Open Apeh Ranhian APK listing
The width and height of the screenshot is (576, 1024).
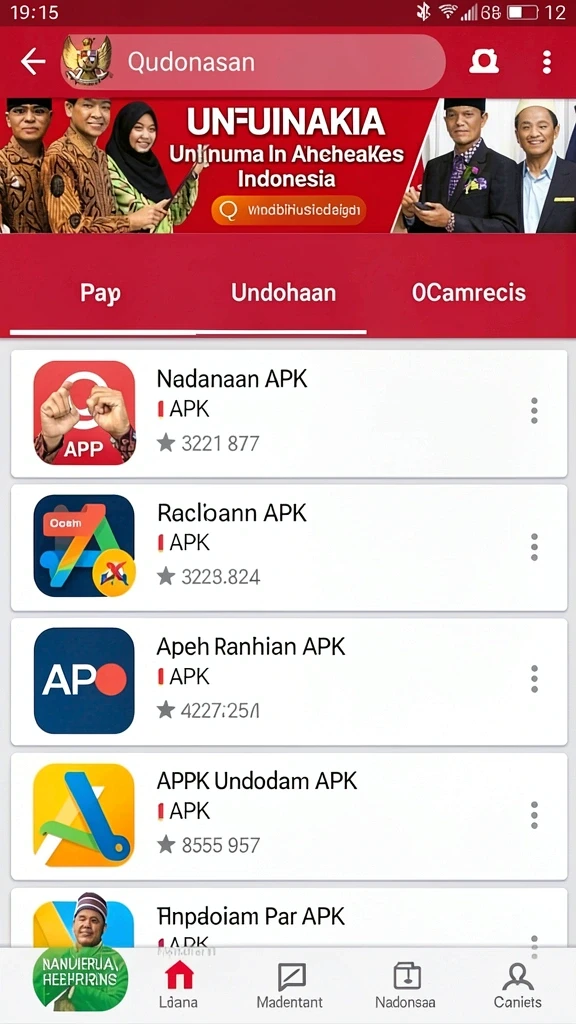tap(289, 682)
